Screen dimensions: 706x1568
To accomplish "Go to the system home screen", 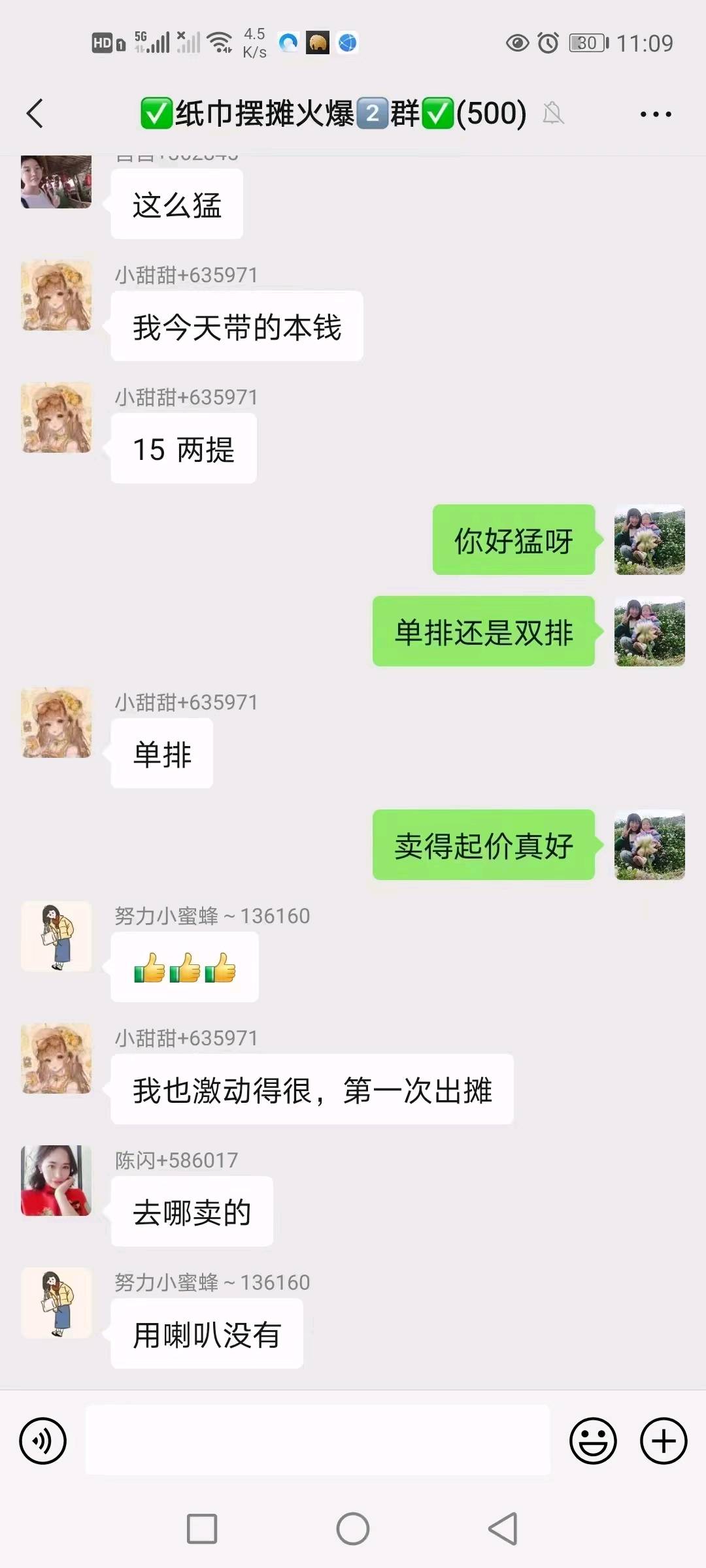I will (353, 1529).
